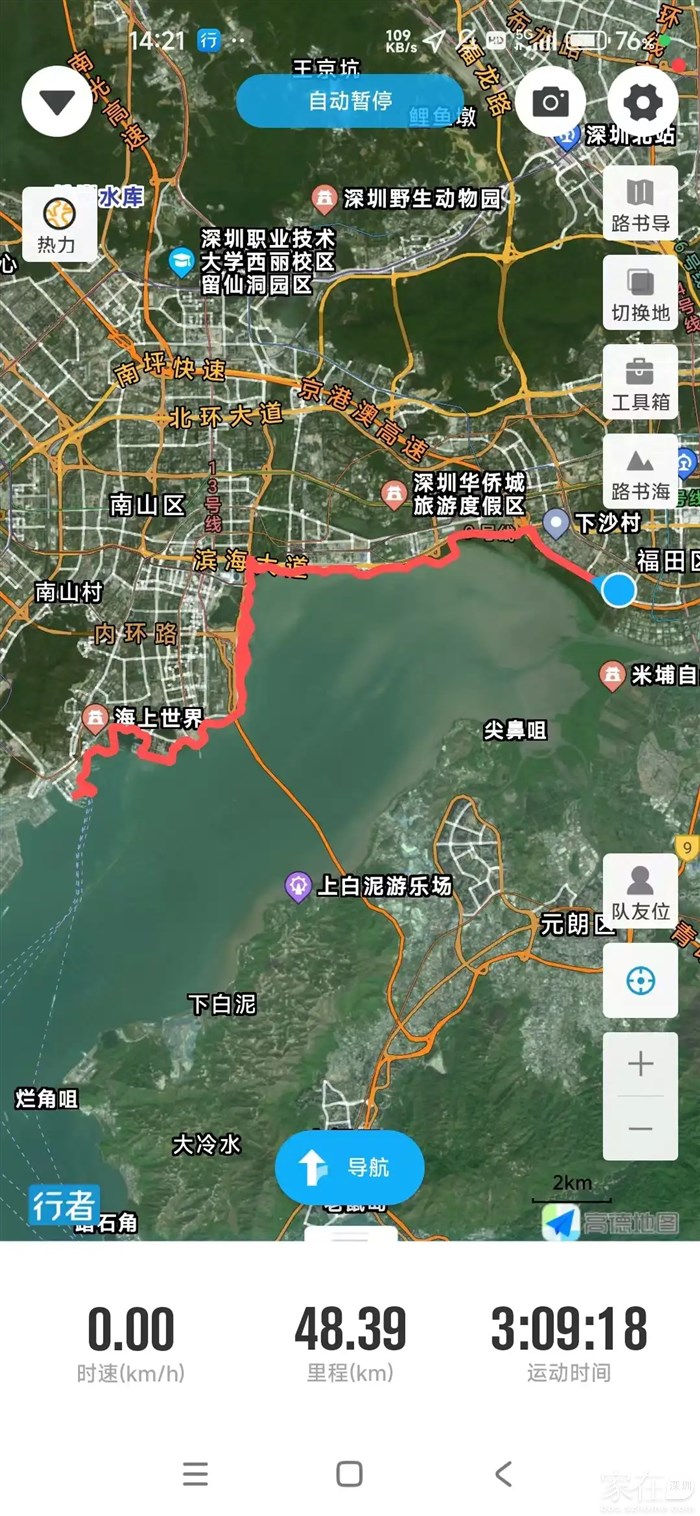The width and height of the screenshot is (700, 1516).
Task: Recenter the map on my location
Action: click(640, 981)
